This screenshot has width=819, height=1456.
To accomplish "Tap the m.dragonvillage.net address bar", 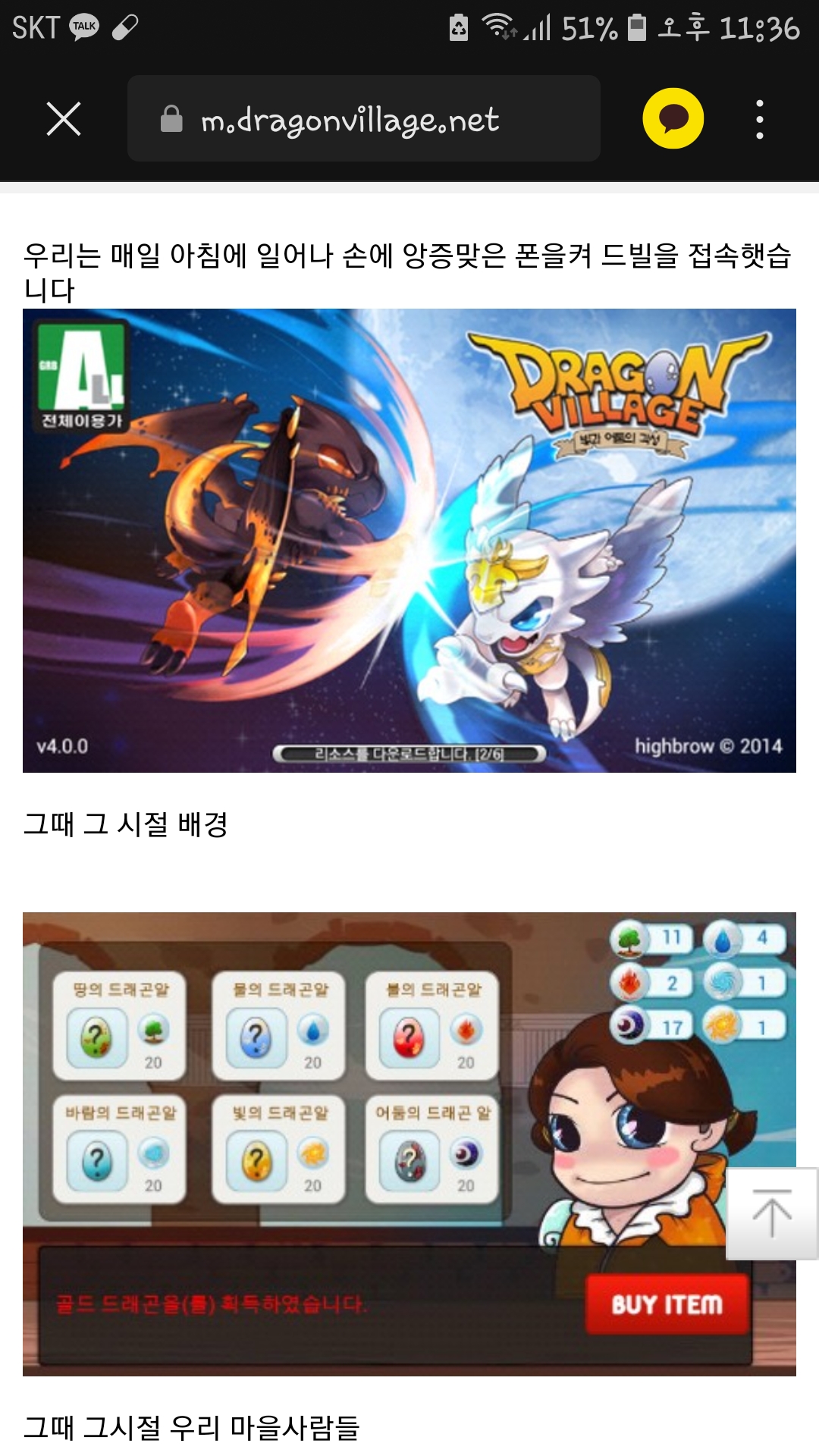I will [364, 119].
